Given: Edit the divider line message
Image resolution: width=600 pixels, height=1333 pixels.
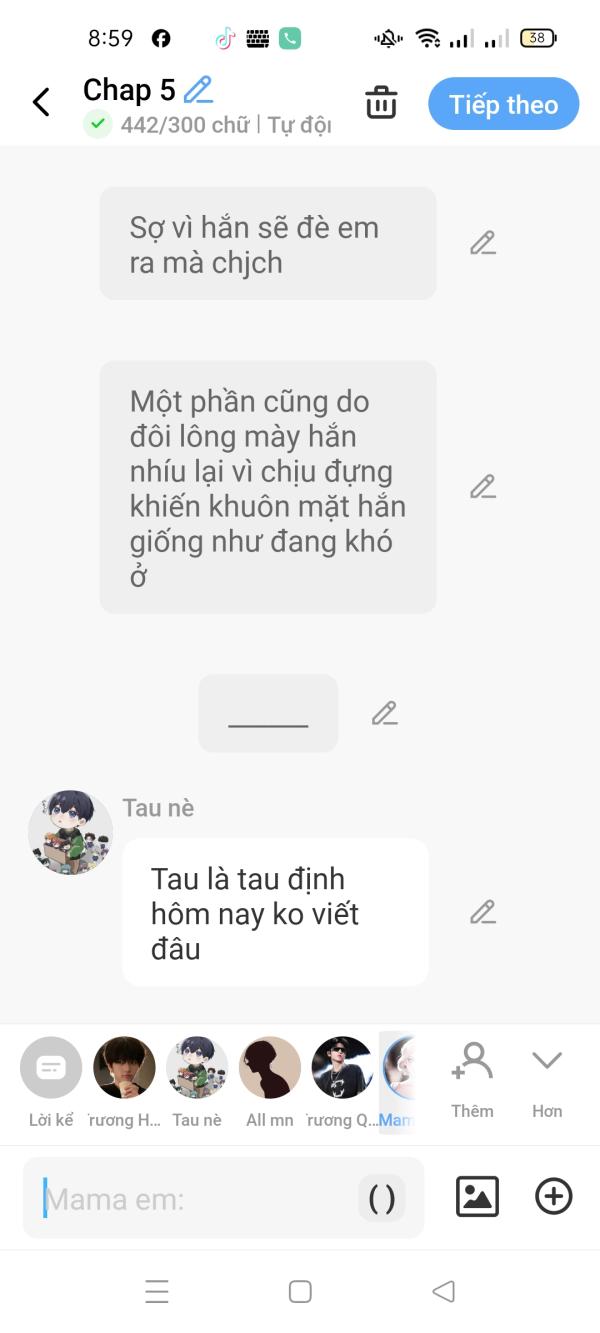Looking at the screenshot, I should (385, 713).
